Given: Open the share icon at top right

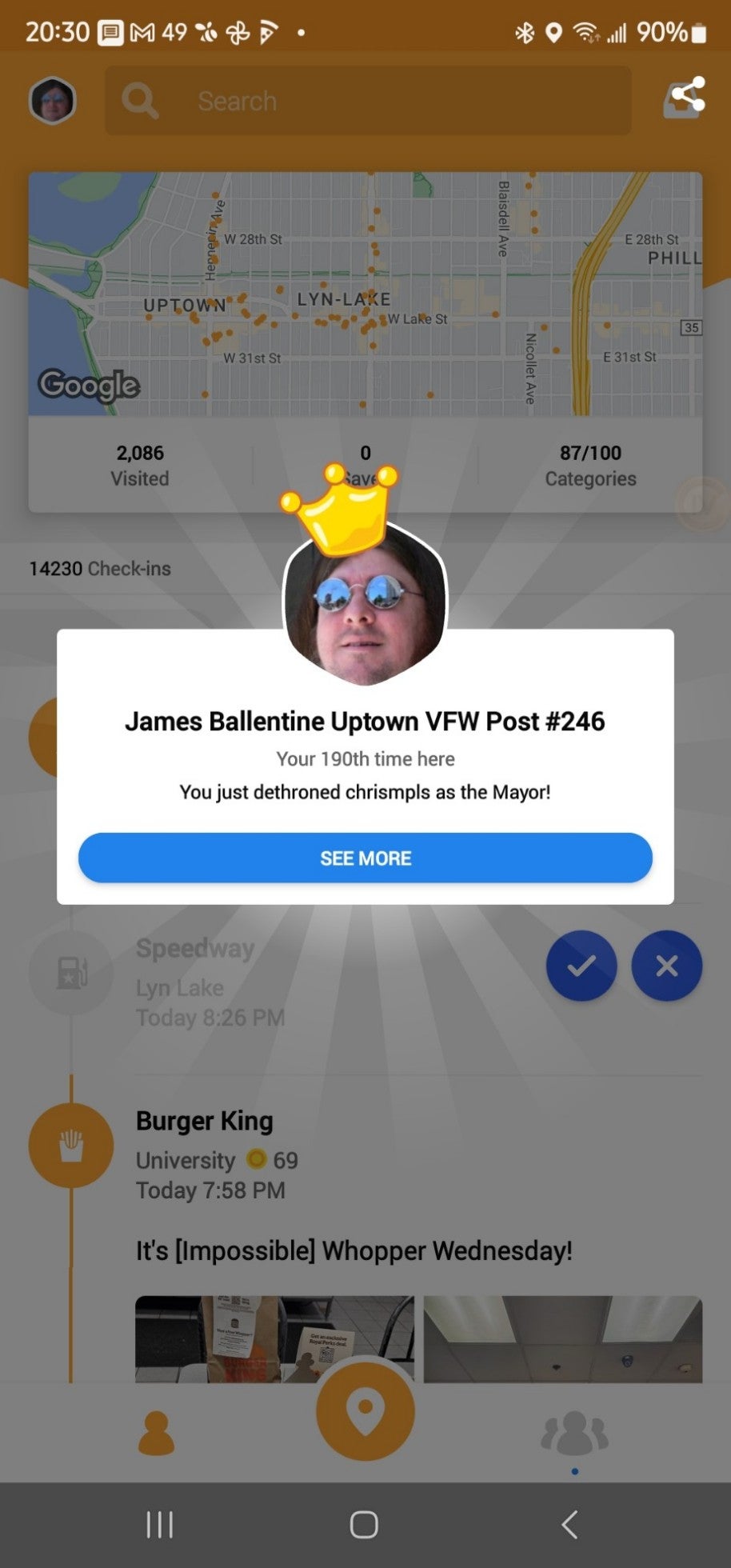Looking at the screenshot, I should point(685,98).
